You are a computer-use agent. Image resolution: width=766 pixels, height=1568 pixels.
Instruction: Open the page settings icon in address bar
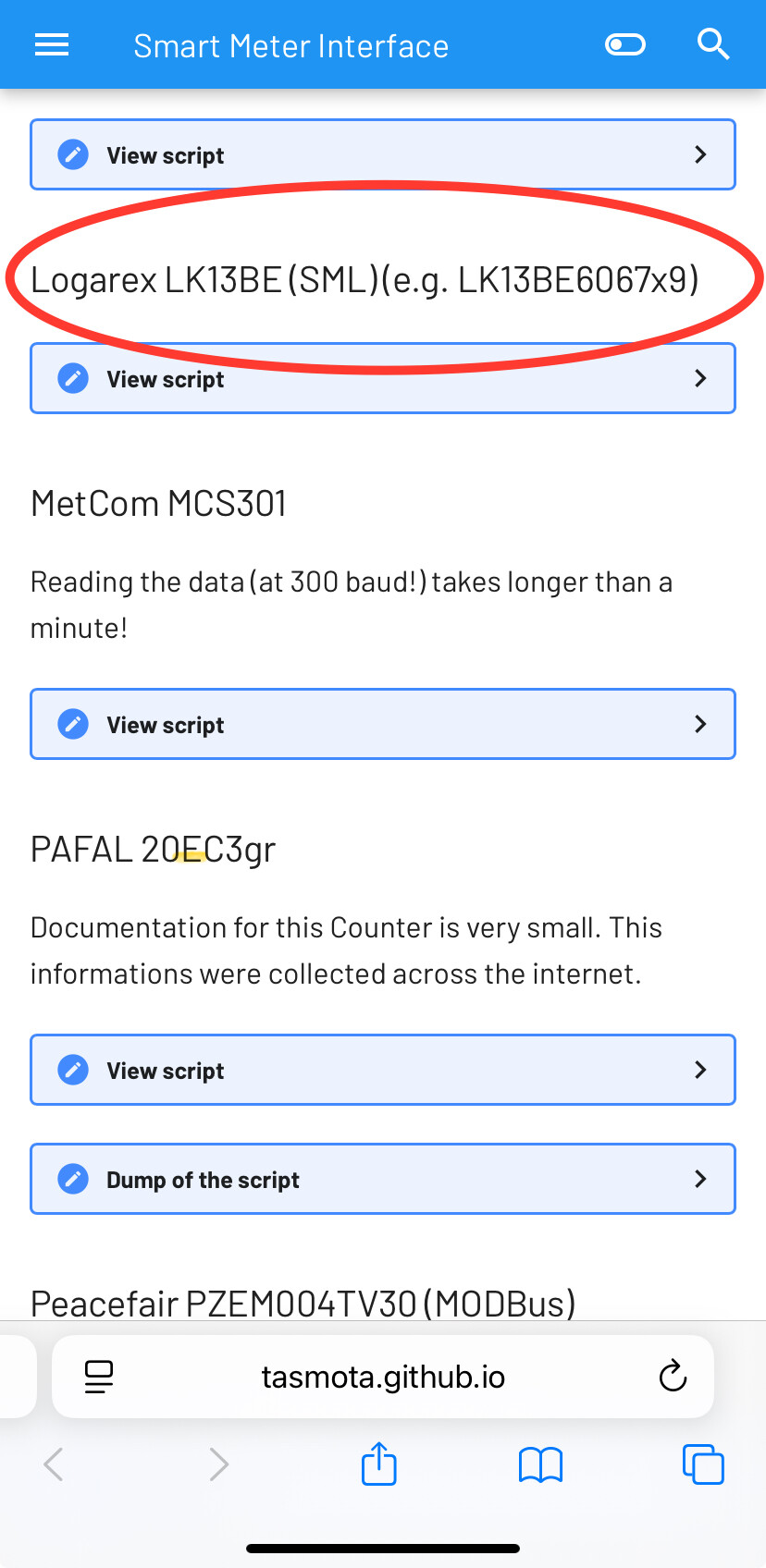[x=99, y=1377]
